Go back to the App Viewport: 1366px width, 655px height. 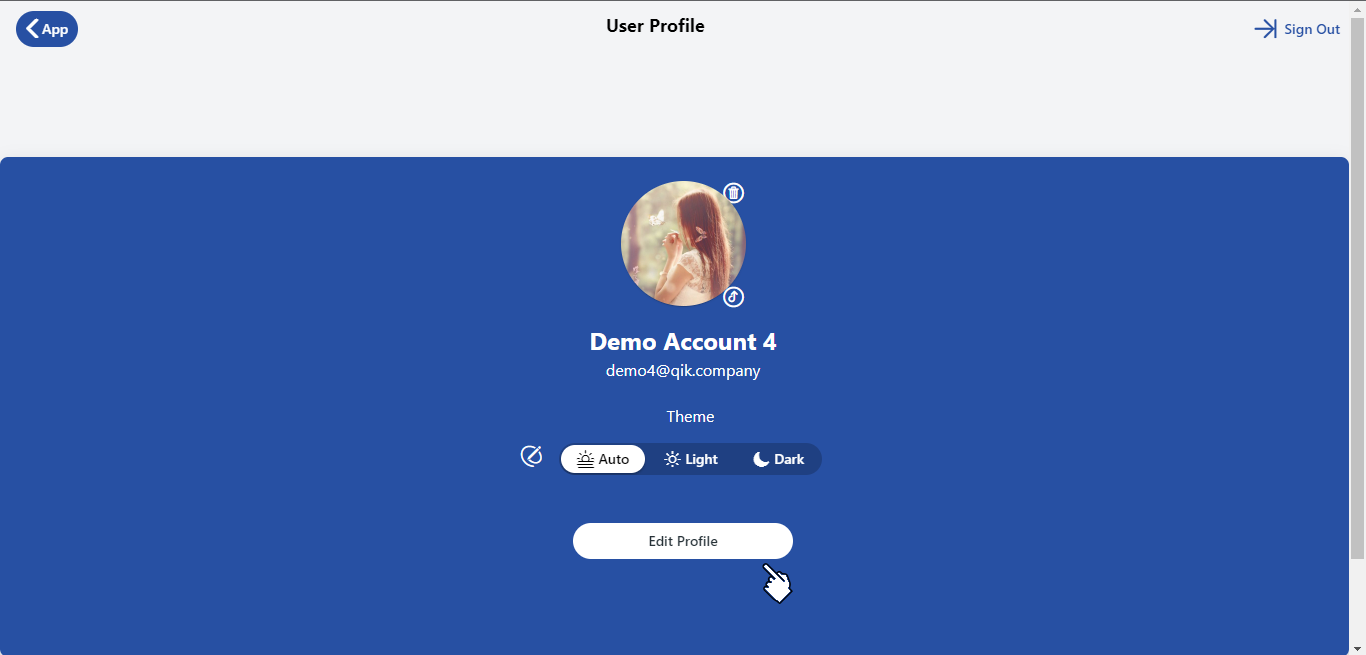click(x=47, y=29)
